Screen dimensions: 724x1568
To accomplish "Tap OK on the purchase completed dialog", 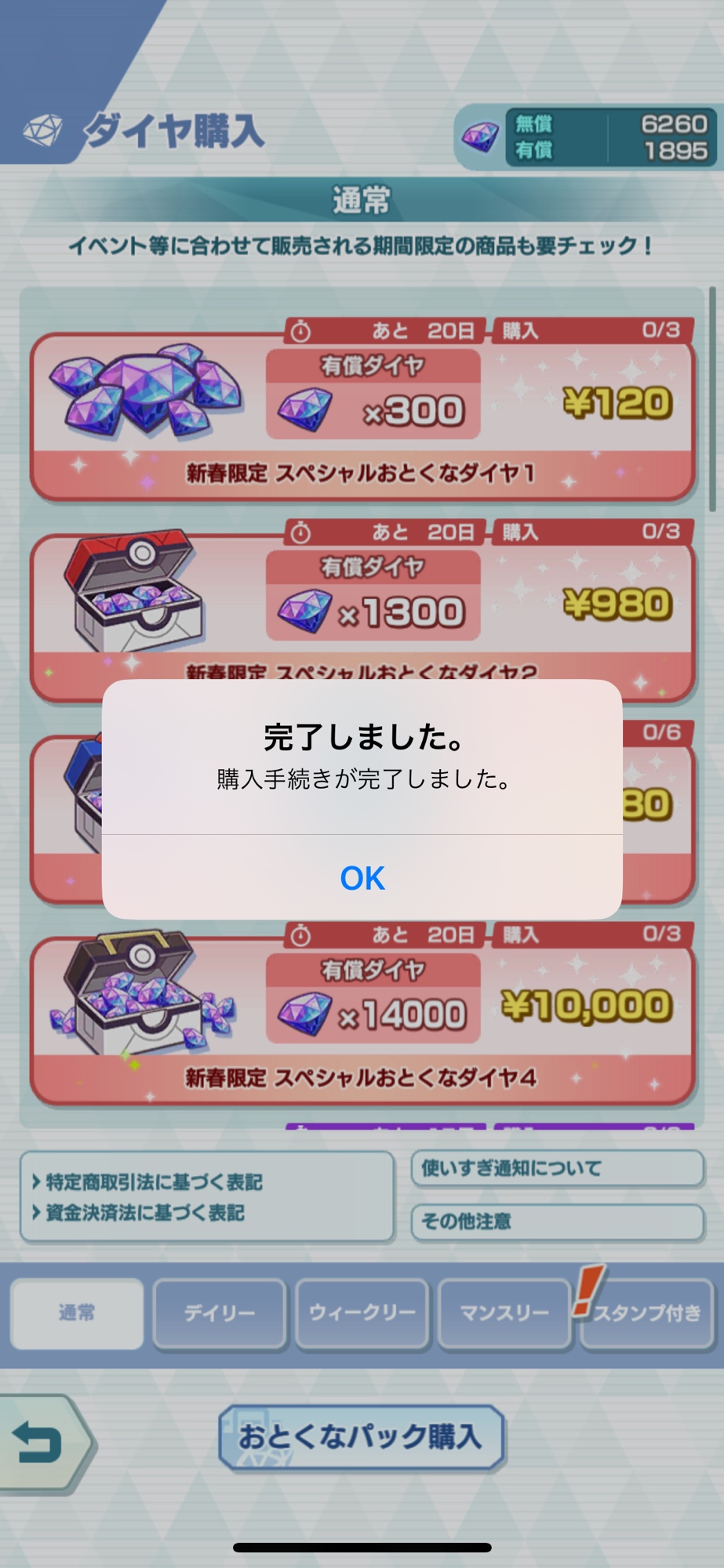I will [362, 878].
